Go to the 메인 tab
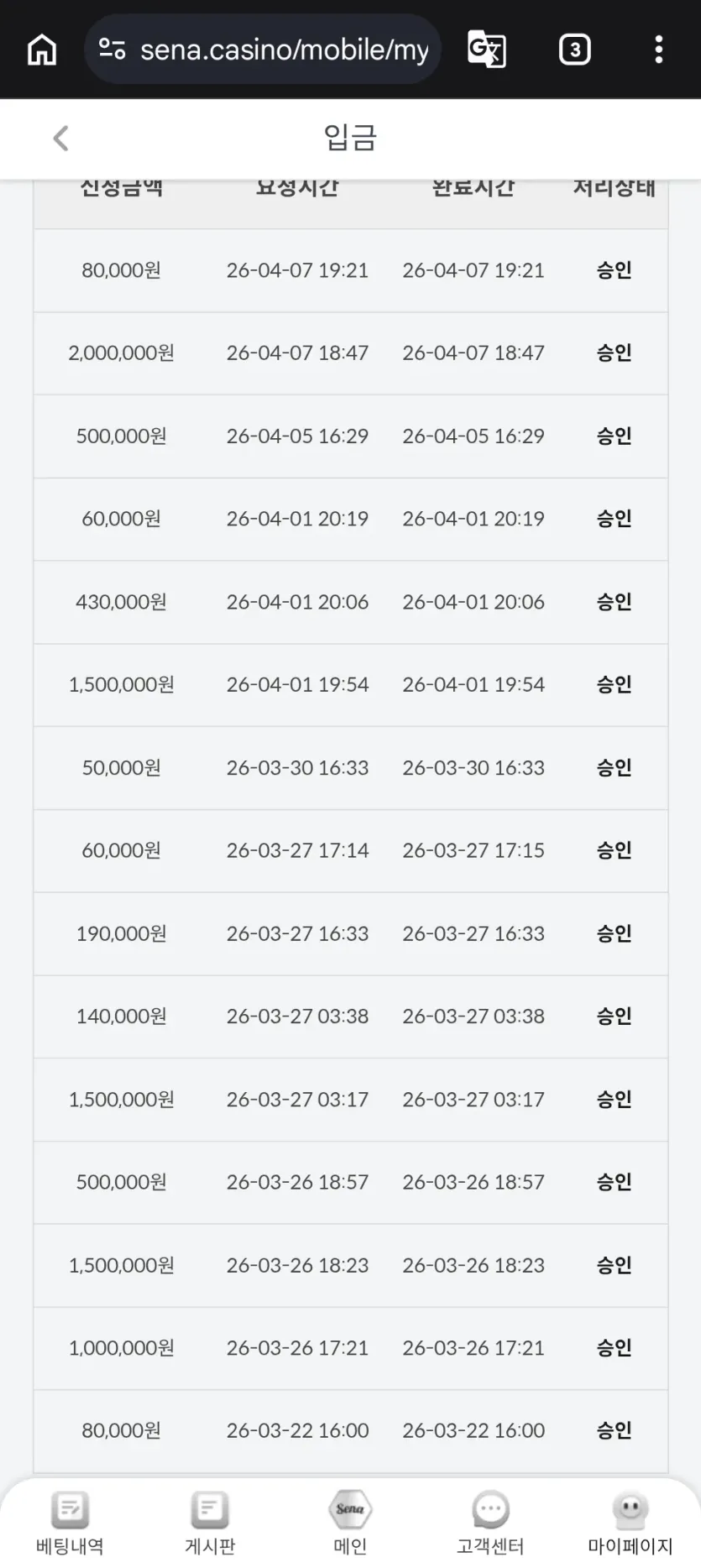 click(x=350, y=1523)
